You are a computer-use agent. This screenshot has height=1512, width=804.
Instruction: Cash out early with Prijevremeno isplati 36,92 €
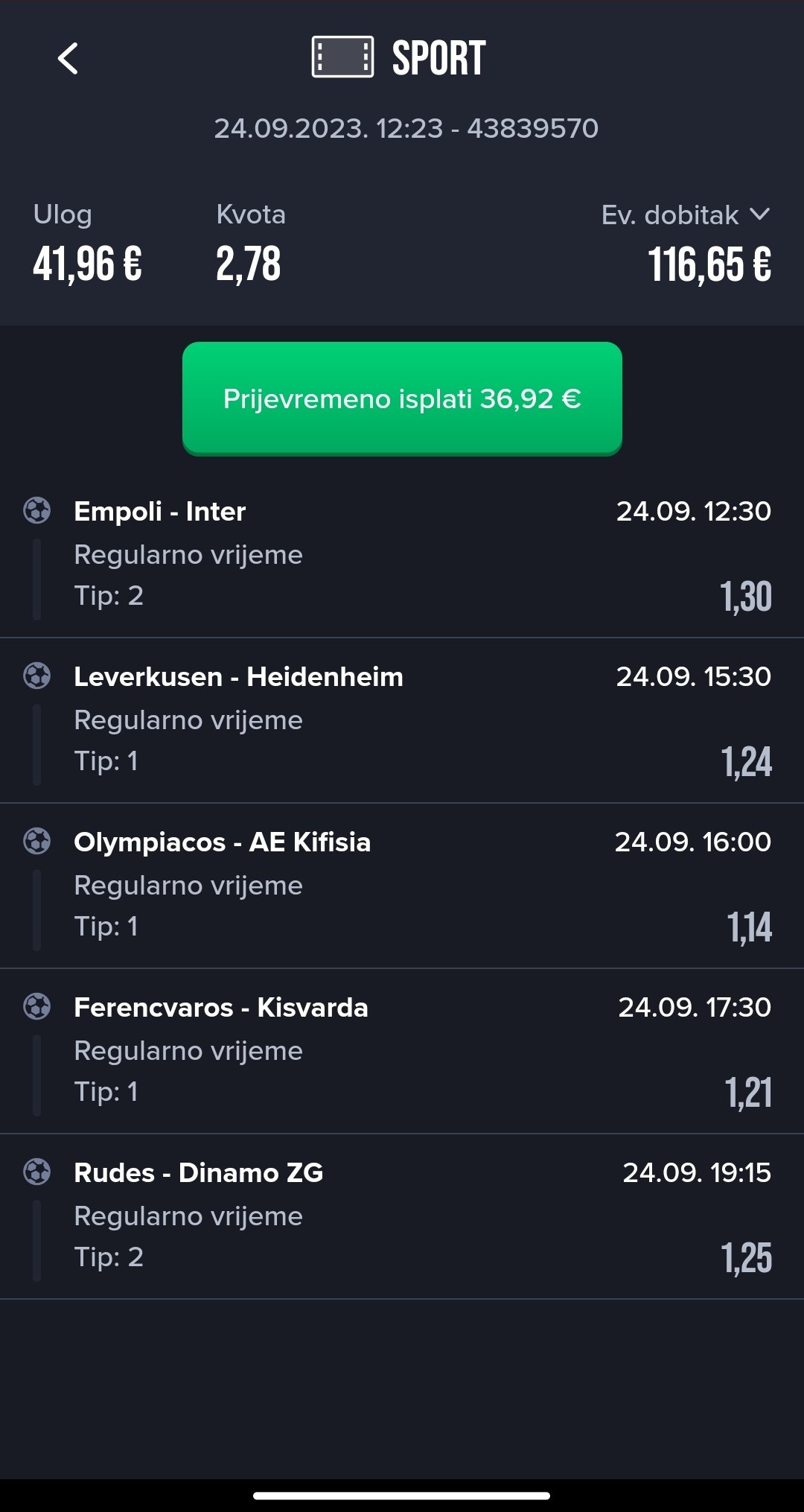tap(402, 398)
